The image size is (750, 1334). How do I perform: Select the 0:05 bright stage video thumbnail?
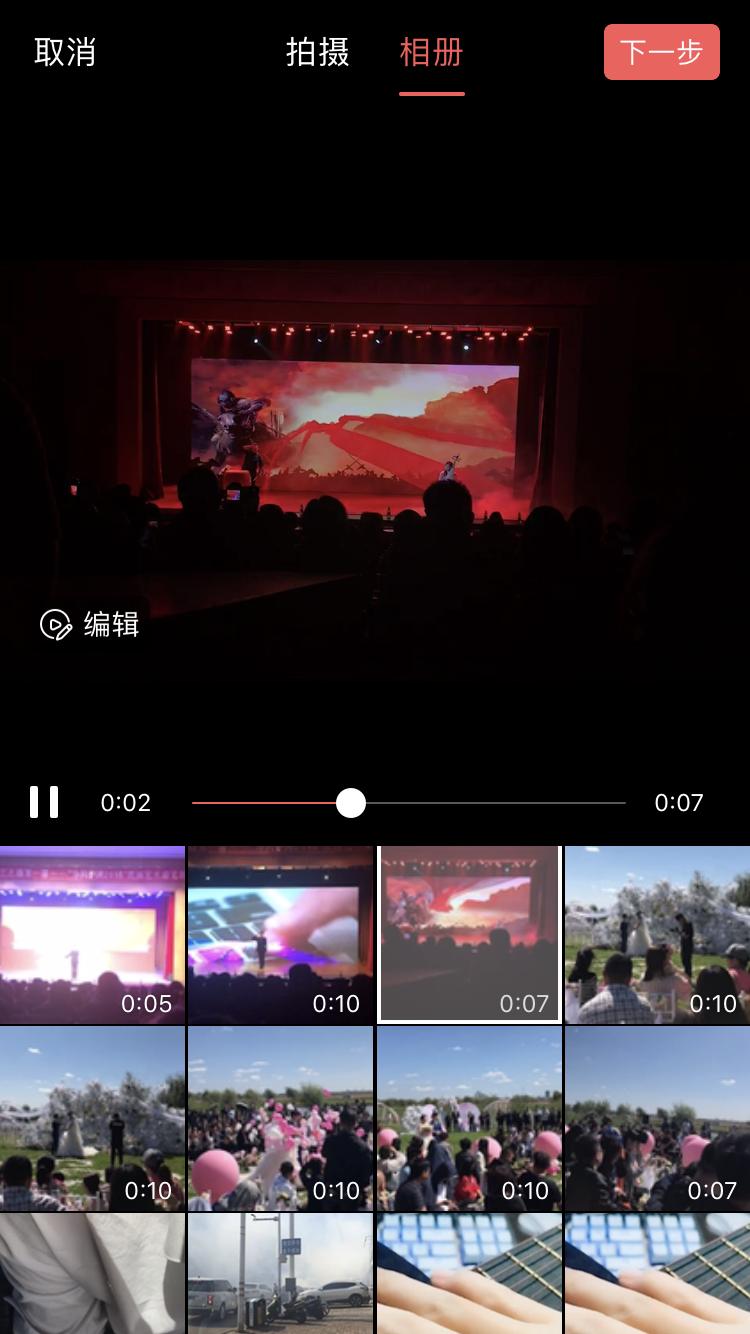[x=92, y=933]
